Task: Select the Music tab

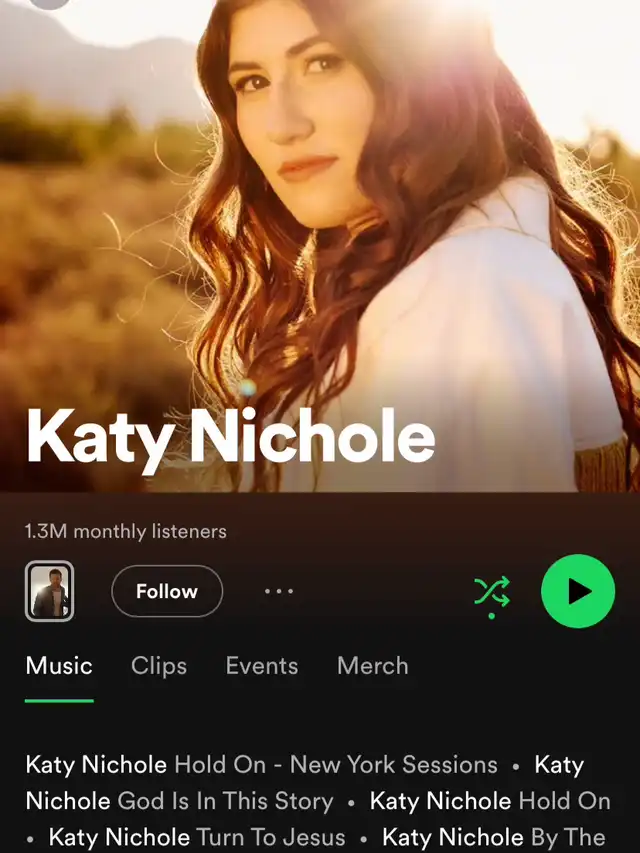Action: pyautogui.click(x=59, y=666)
